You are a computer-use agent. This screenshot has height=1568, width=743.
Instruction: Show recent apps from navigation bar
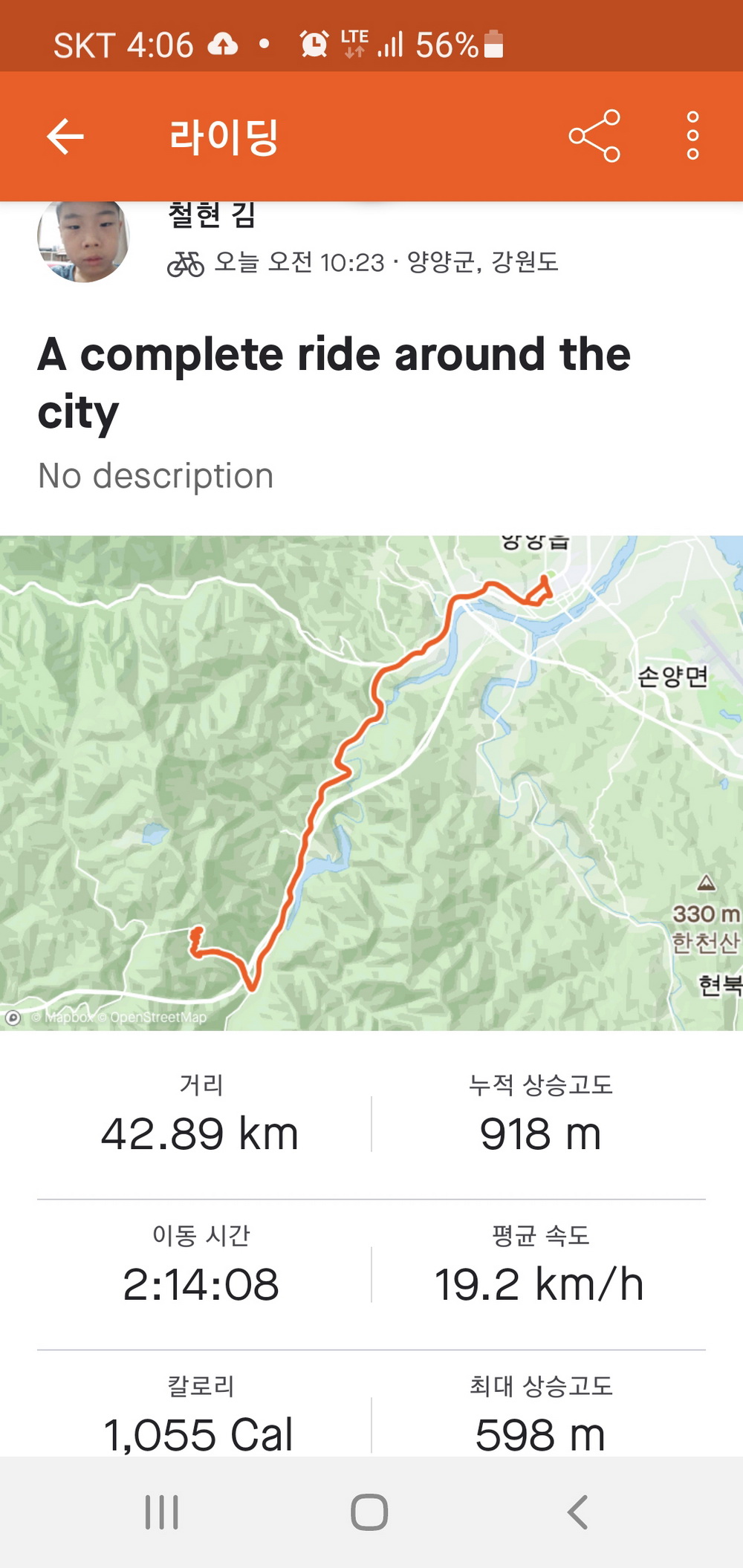coord(162,1512)
